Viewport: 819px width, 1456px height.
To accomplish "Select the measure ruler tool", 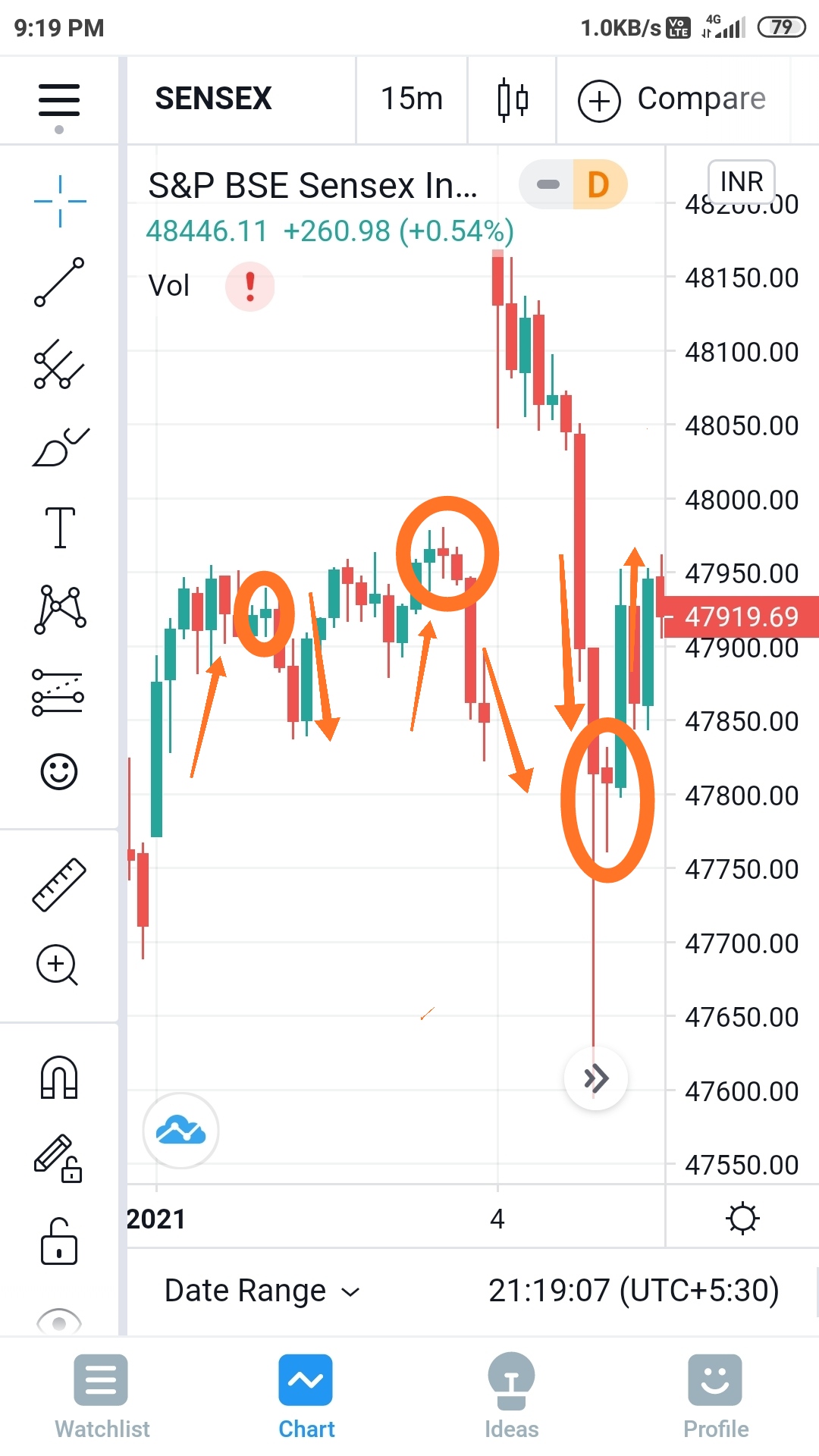I will point(59,886).
